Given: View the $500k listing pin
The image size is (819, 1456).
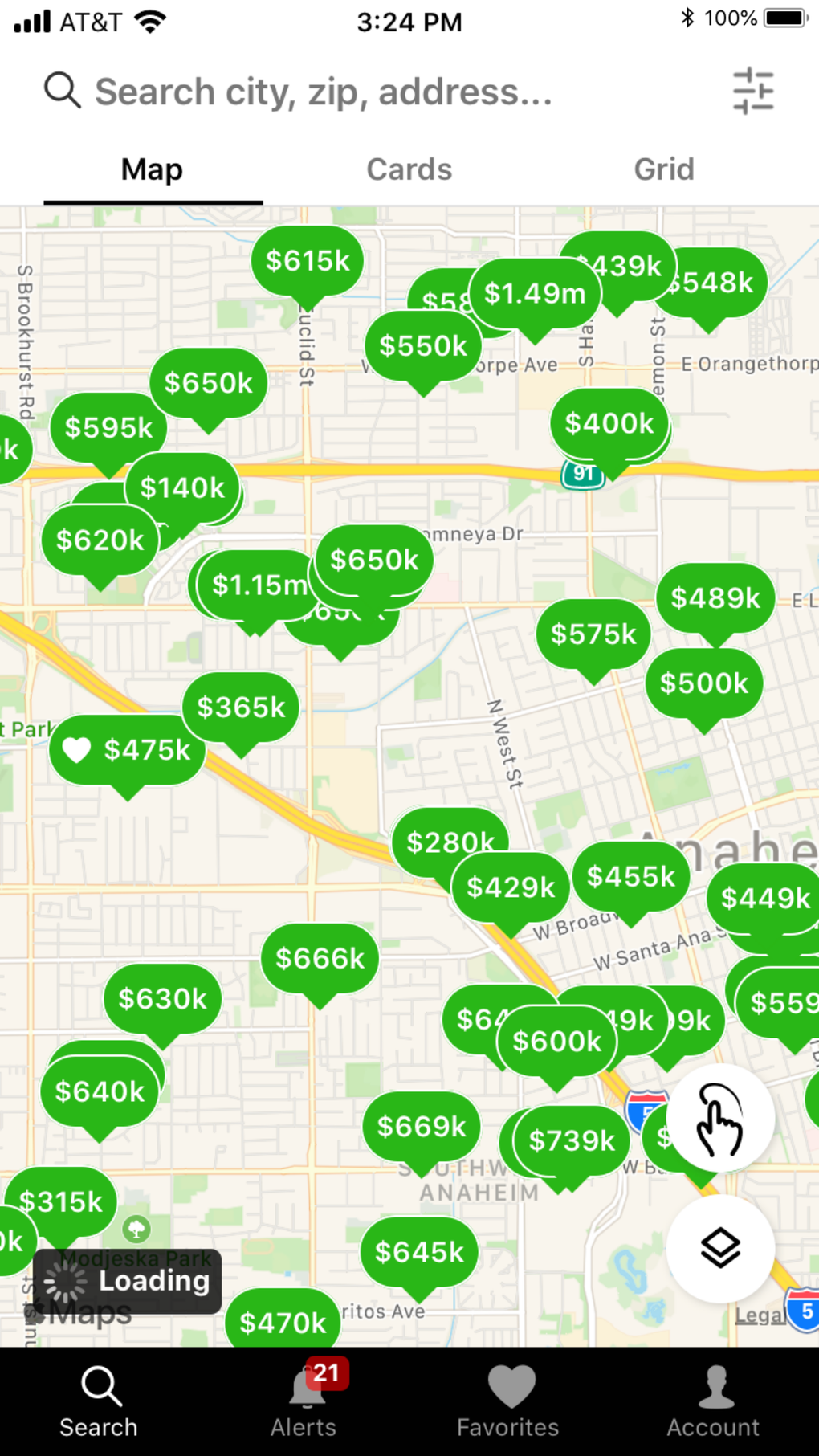Looking at the screenshot, I should (703, 683).
